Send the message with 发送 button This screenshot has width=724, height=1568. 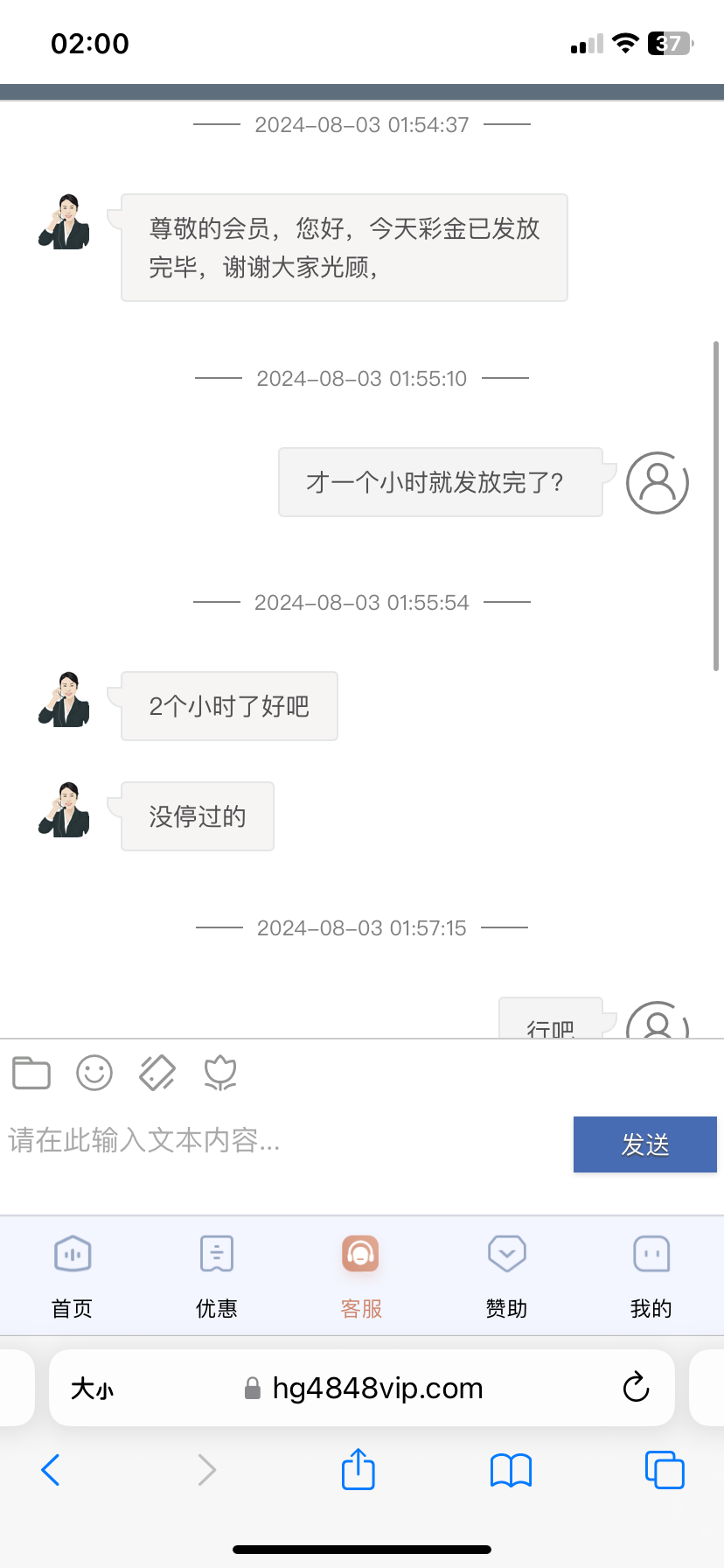pos(644,1144)
